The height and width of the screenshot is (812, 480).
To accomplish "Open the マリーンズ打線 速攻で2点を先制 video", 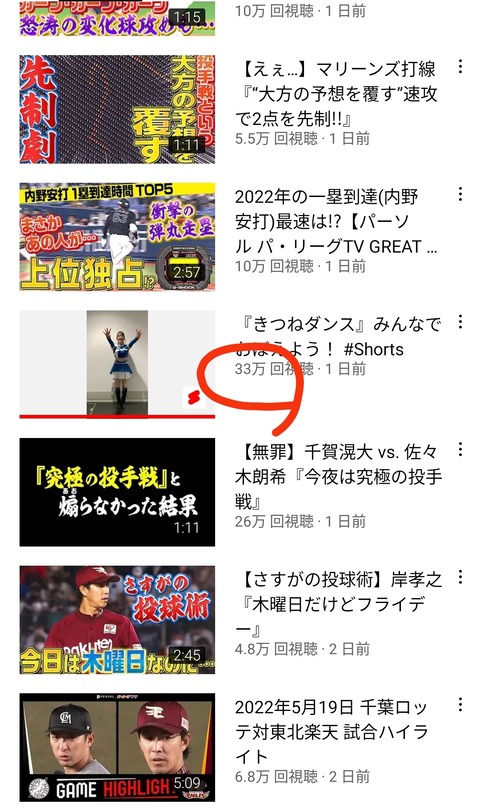I will [x=117, y=109].
